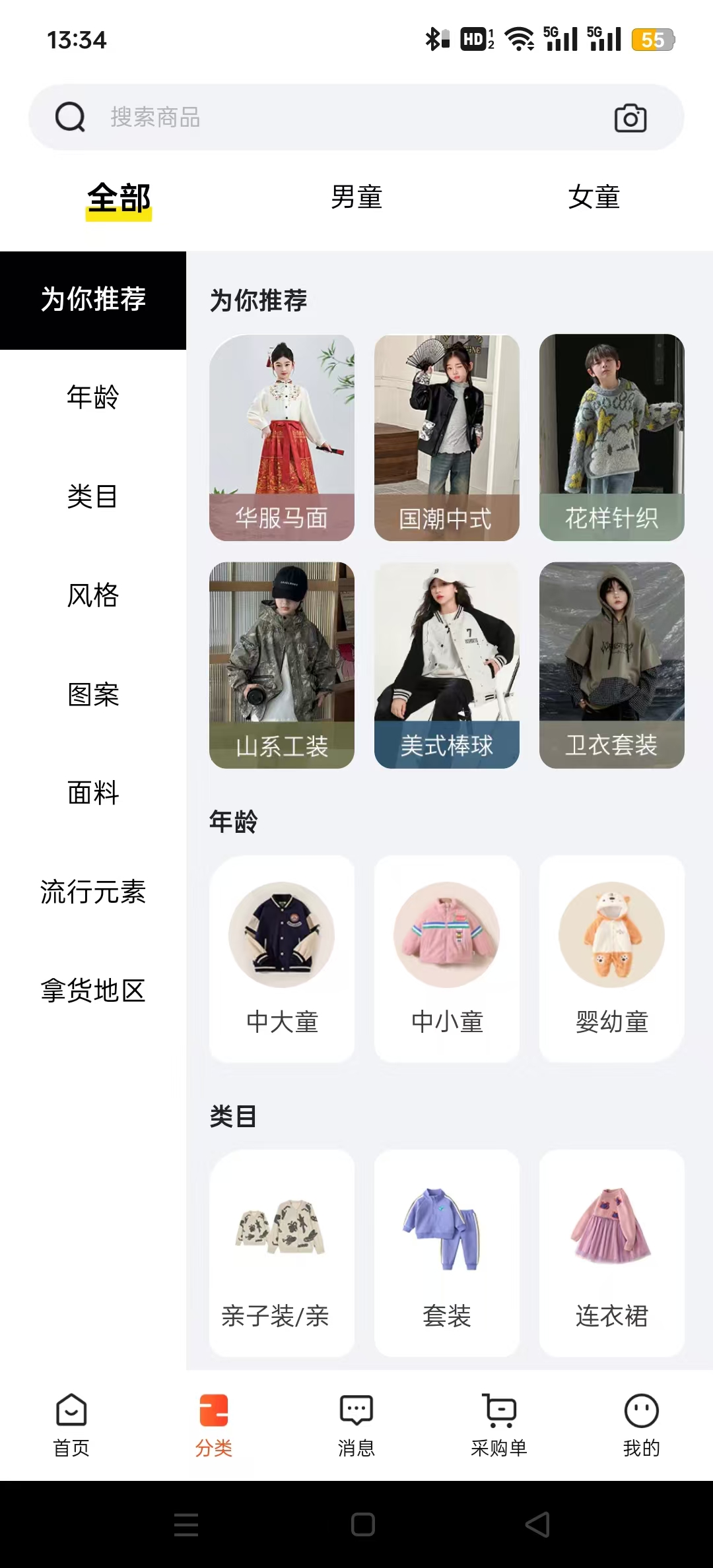View the 采购单 purchase list

click(x=499, y=1424)
